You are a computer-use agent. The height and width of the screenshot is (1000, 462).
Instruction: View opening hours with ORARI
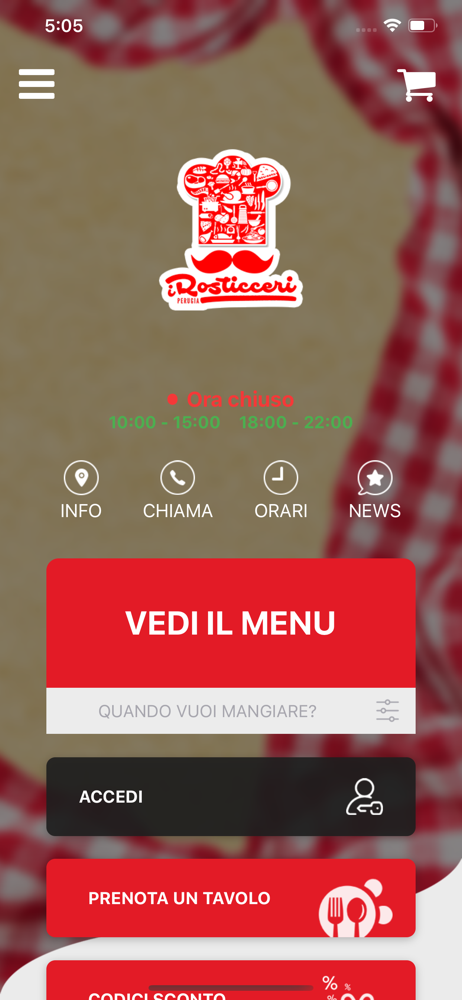(281, 490)
